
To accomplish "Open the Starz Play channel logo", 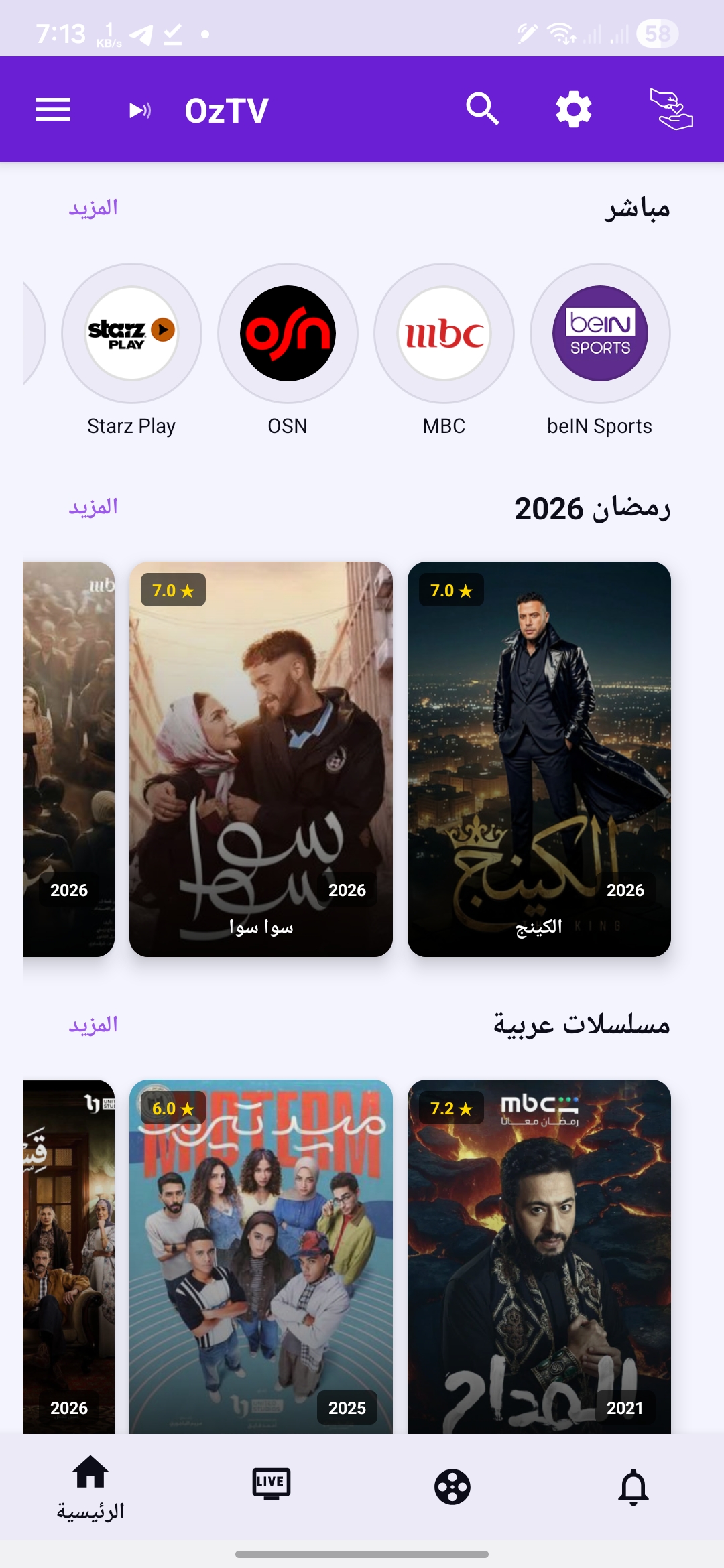I will pyautogui.click(x=131, y=333).
